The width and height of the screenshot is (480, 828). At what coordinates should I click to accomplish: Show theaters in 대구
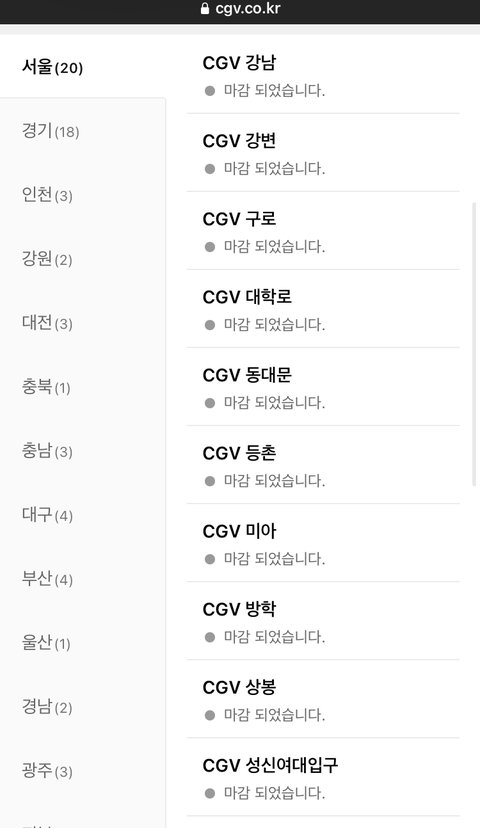pos(82,515)
